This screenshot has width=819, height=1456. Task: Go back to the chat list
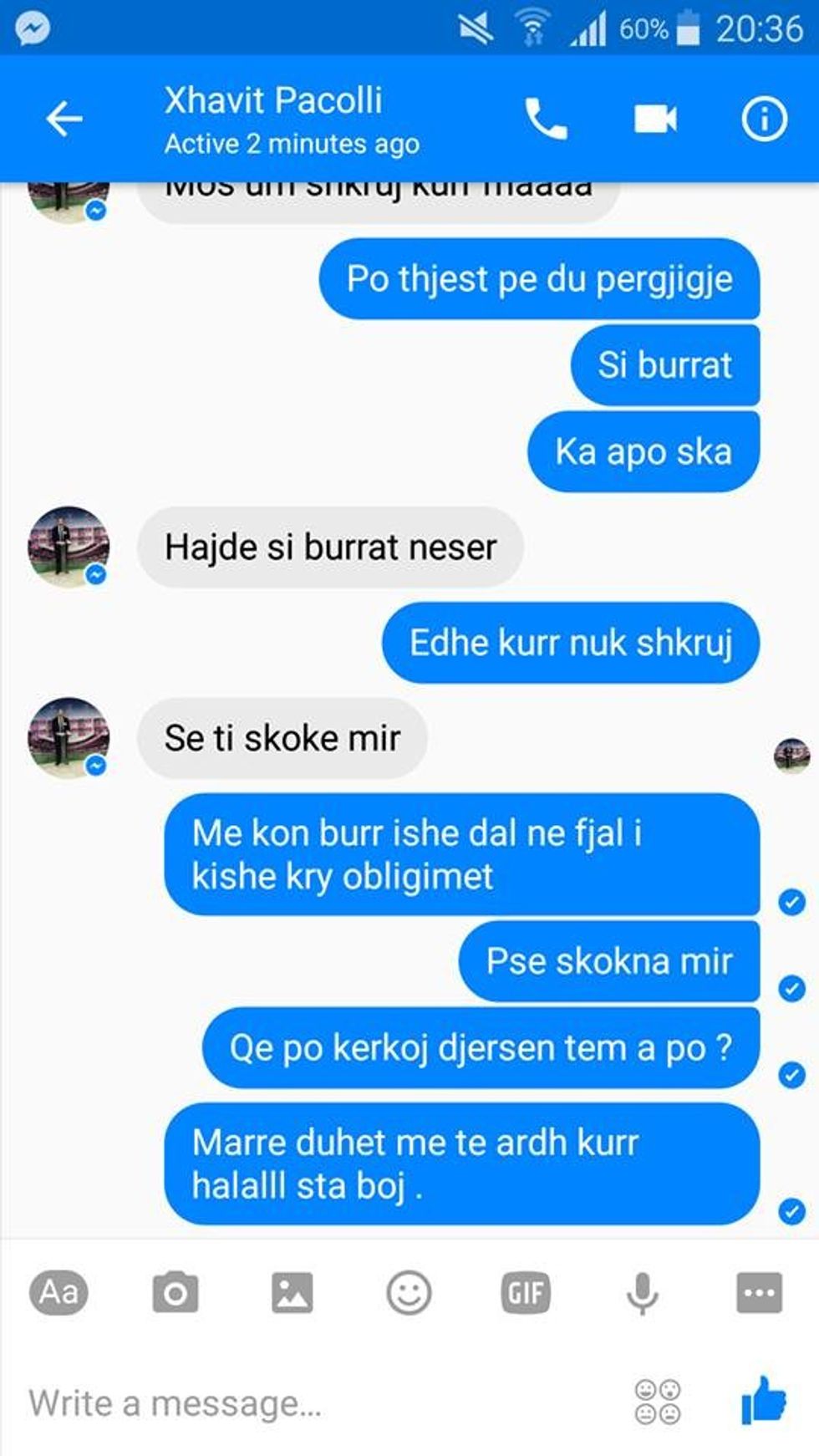point(64,119)
